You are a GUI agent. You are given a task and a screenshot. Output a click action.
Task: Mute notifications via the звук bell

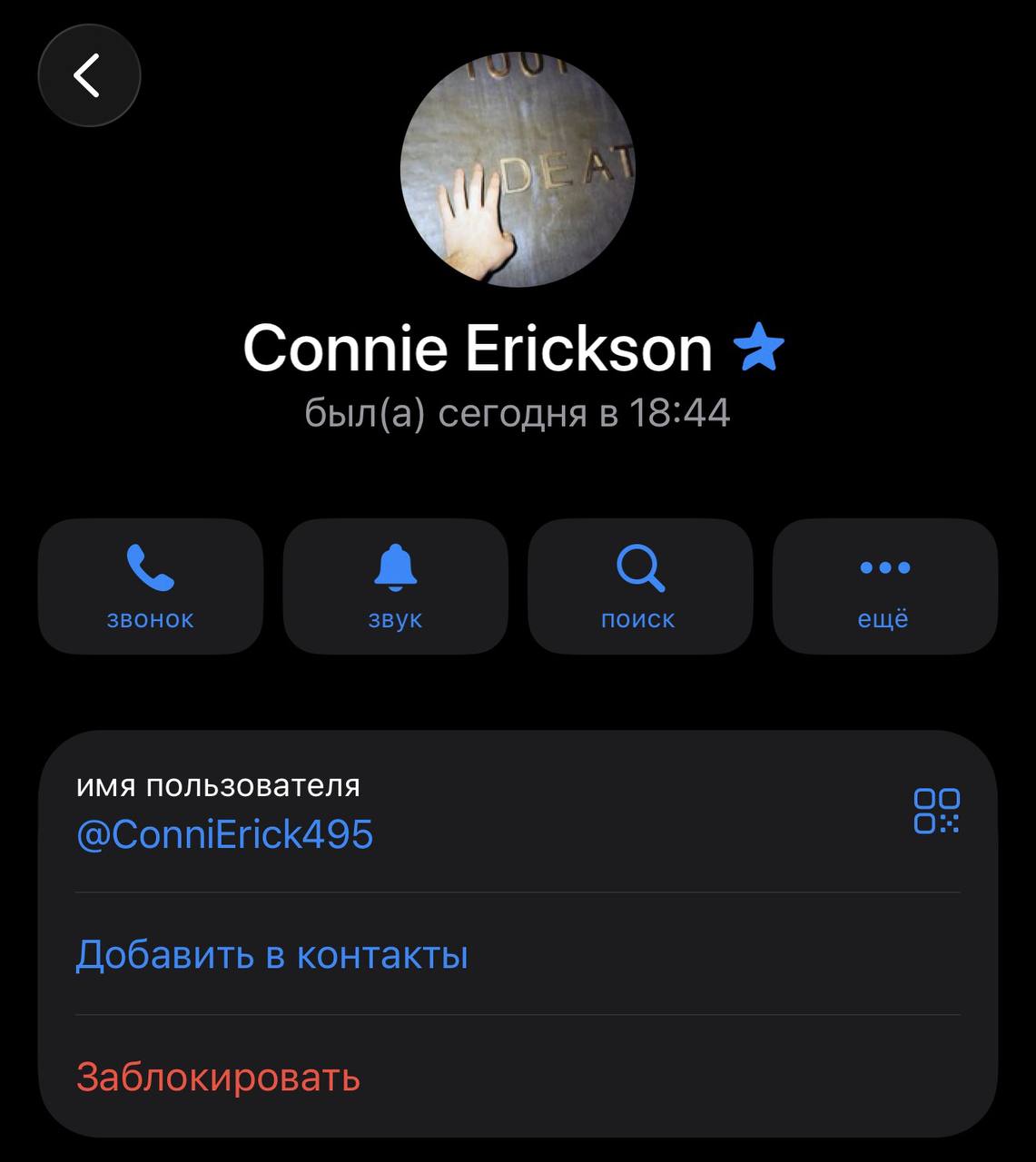point(396,586)
